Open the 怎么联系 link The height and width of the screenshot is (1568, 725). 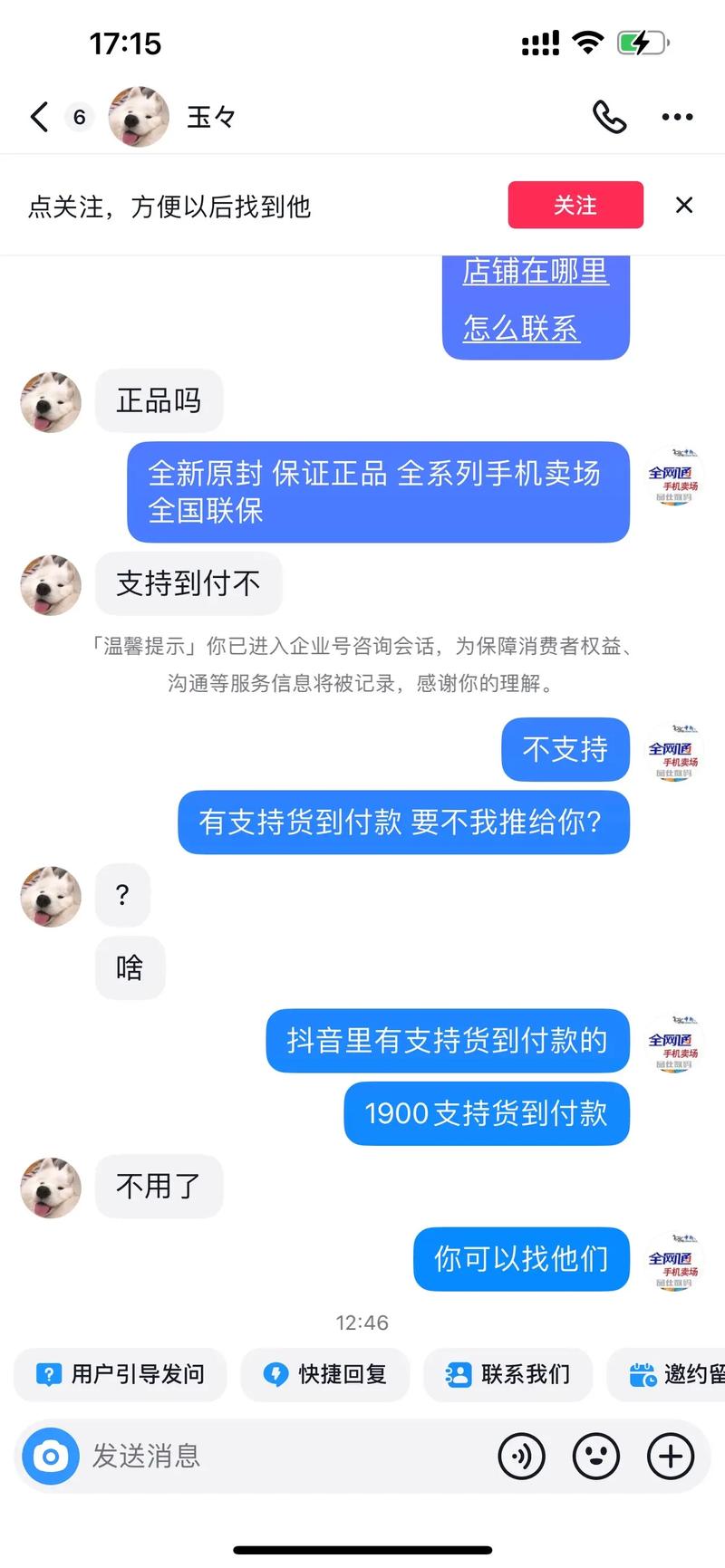tap(520, 328)
